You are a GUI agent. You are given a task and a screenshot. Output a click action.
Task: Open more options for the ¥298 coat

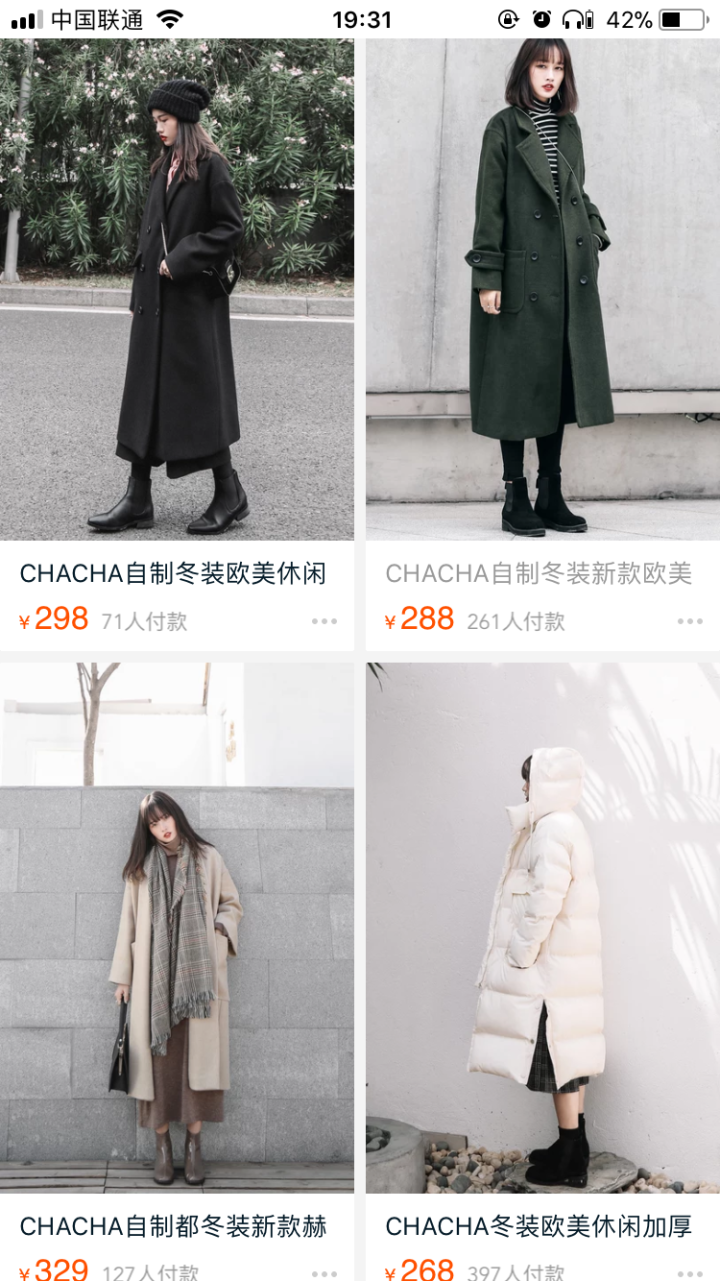(324, 621)
